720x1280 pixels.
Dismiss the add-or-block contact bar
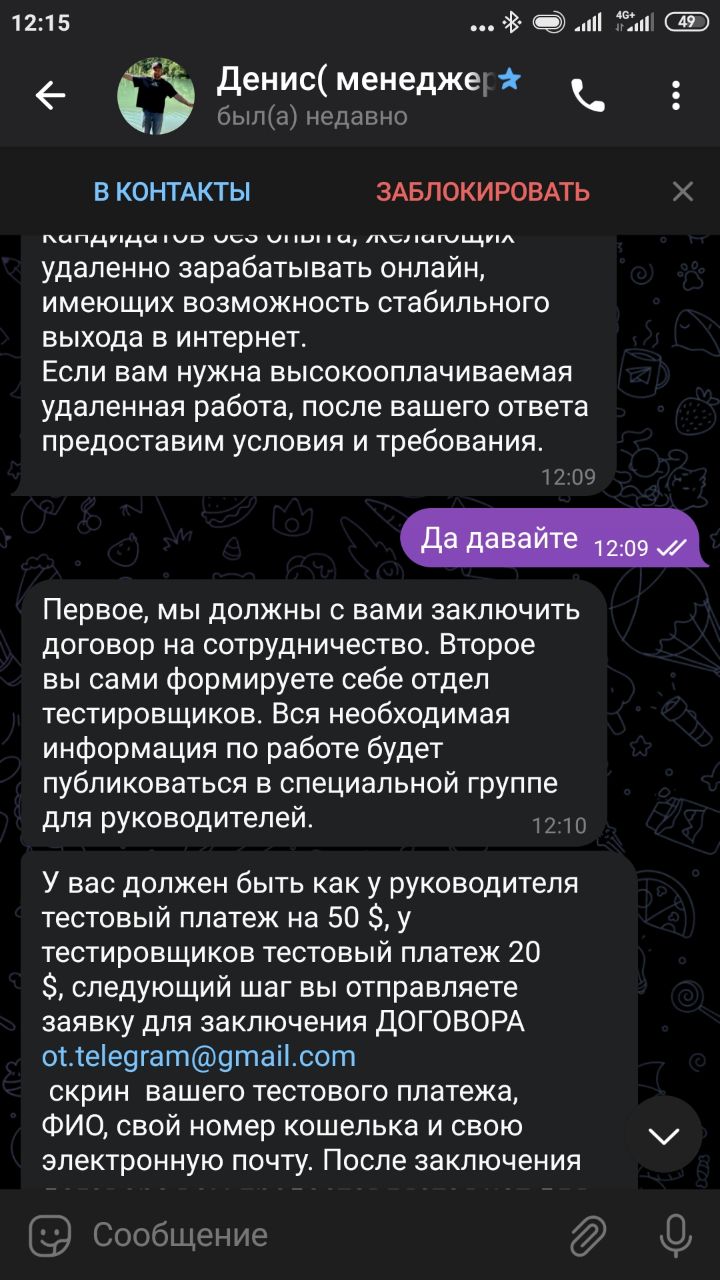(682, 192)
